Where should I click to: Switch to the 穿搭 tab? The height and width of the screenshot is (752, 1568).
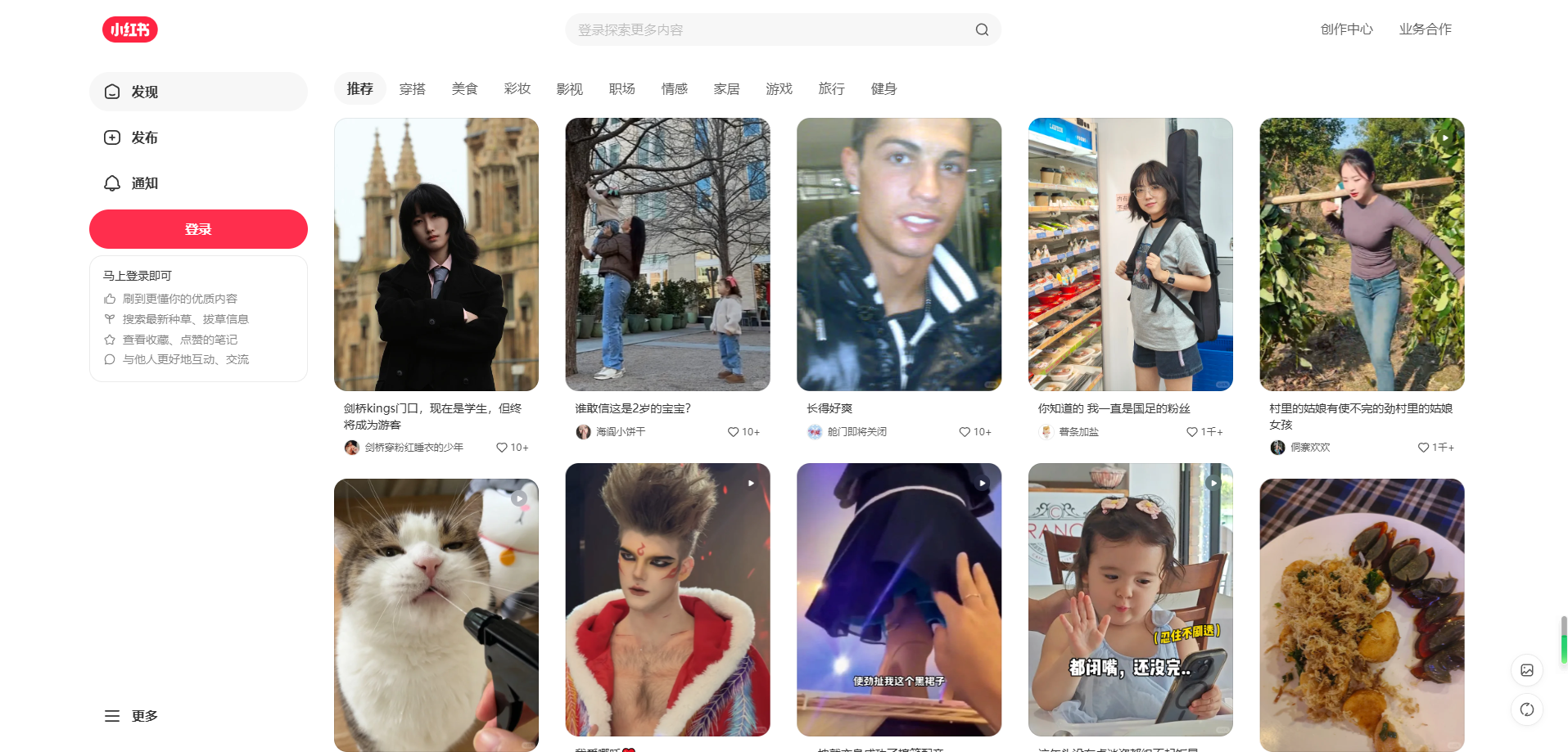coord(412,88)
